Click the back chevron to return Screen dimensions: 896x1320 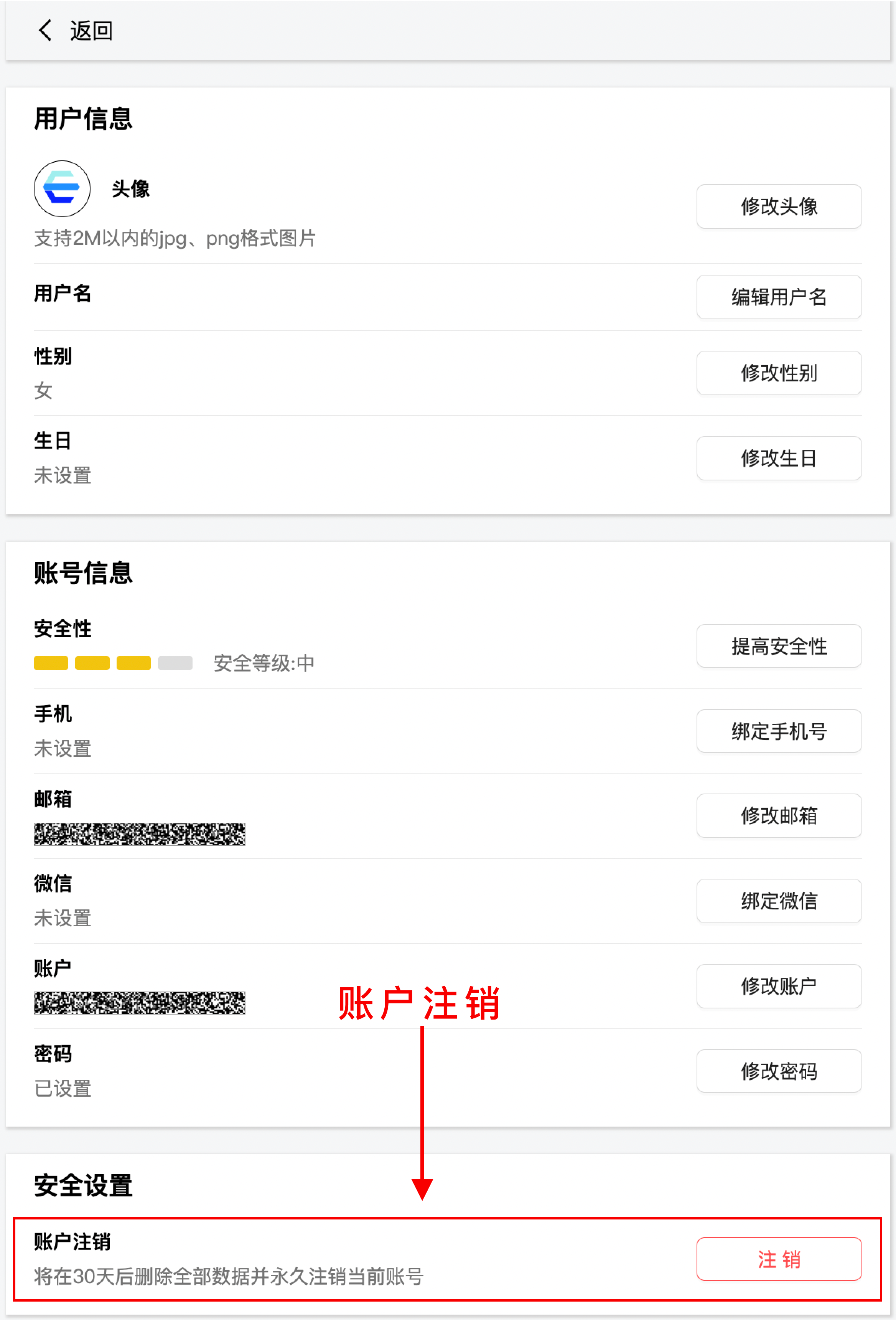tap(45, 31)
